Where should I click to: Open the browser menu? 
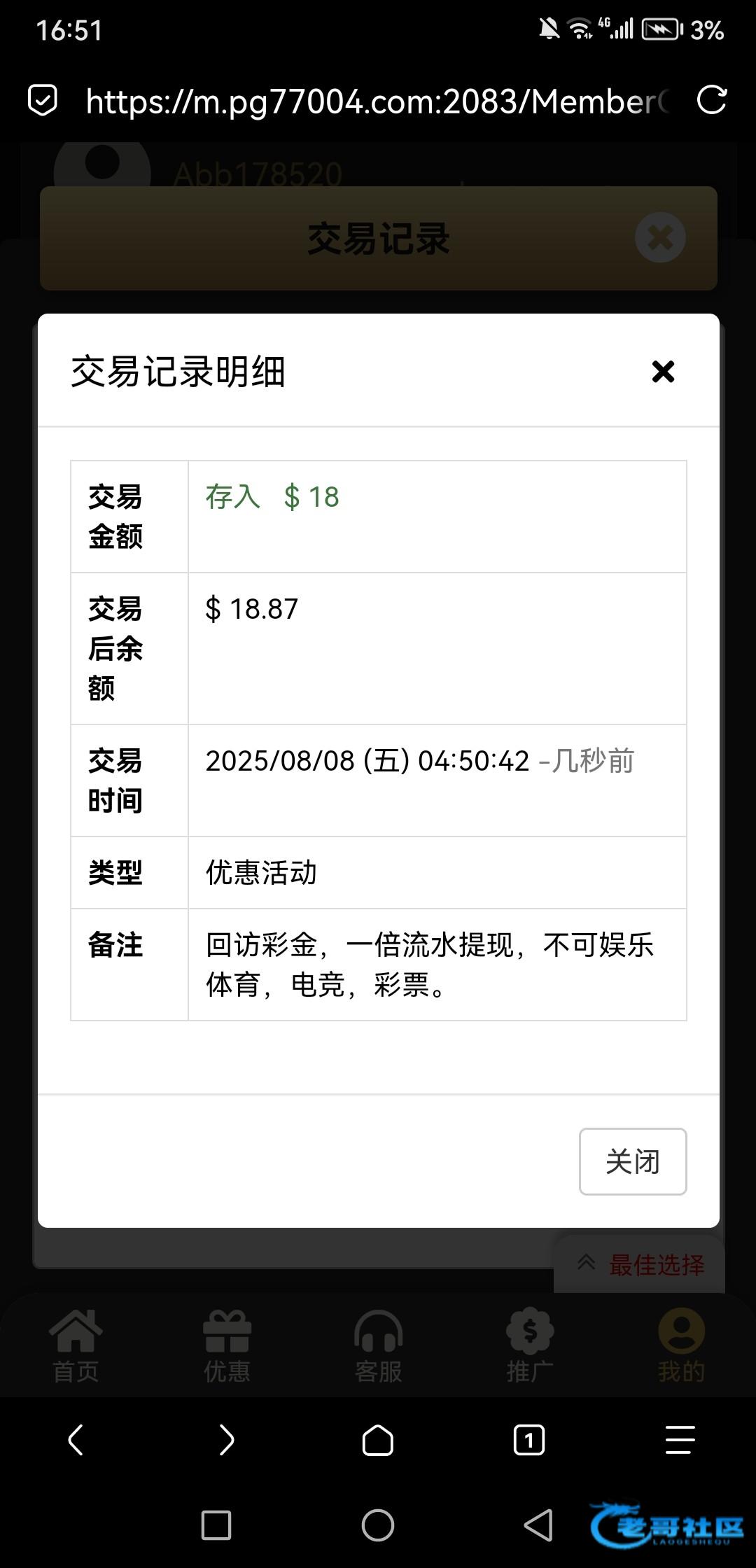click(679, 1440)
